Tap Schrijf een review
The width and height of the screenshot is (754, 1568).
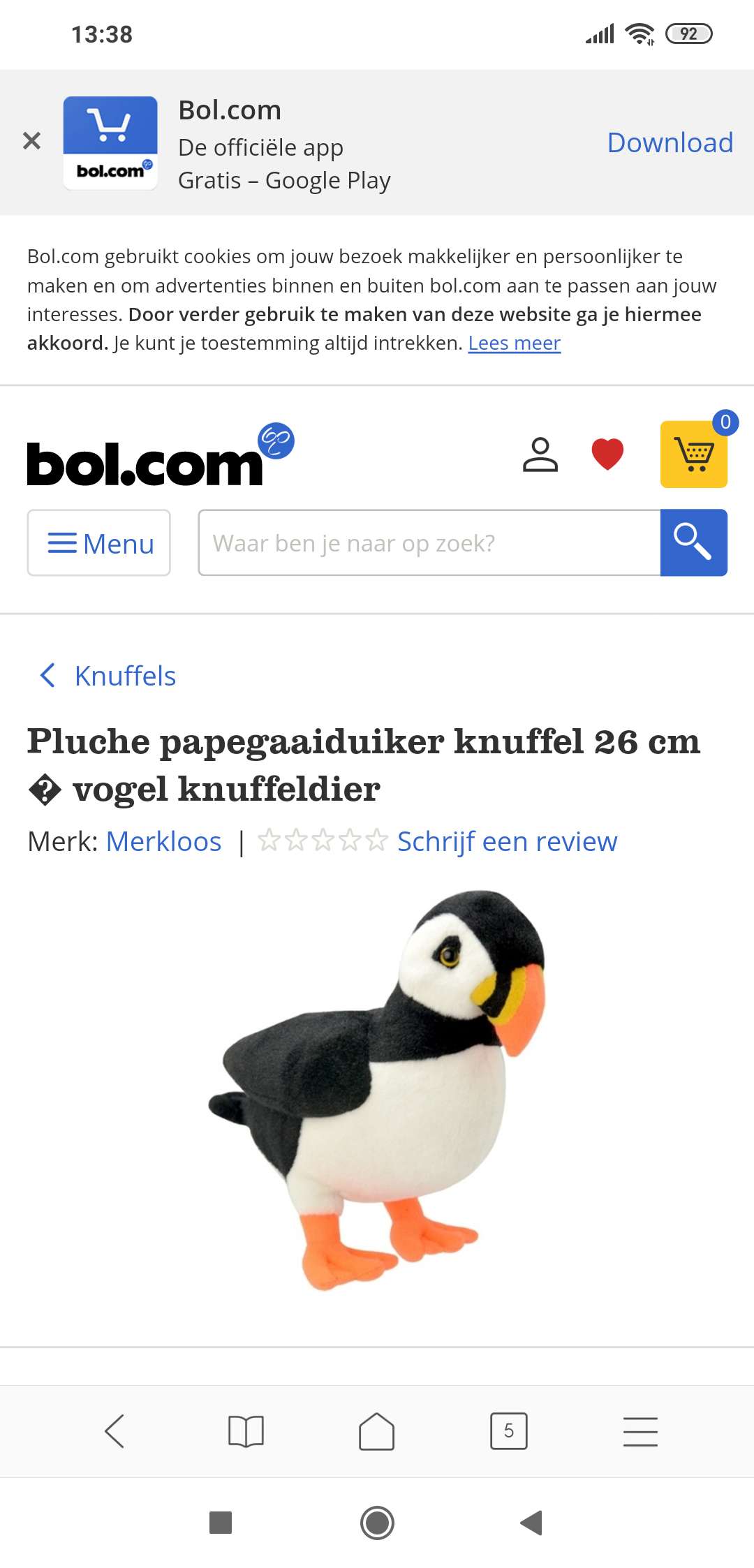click(507, 841)
